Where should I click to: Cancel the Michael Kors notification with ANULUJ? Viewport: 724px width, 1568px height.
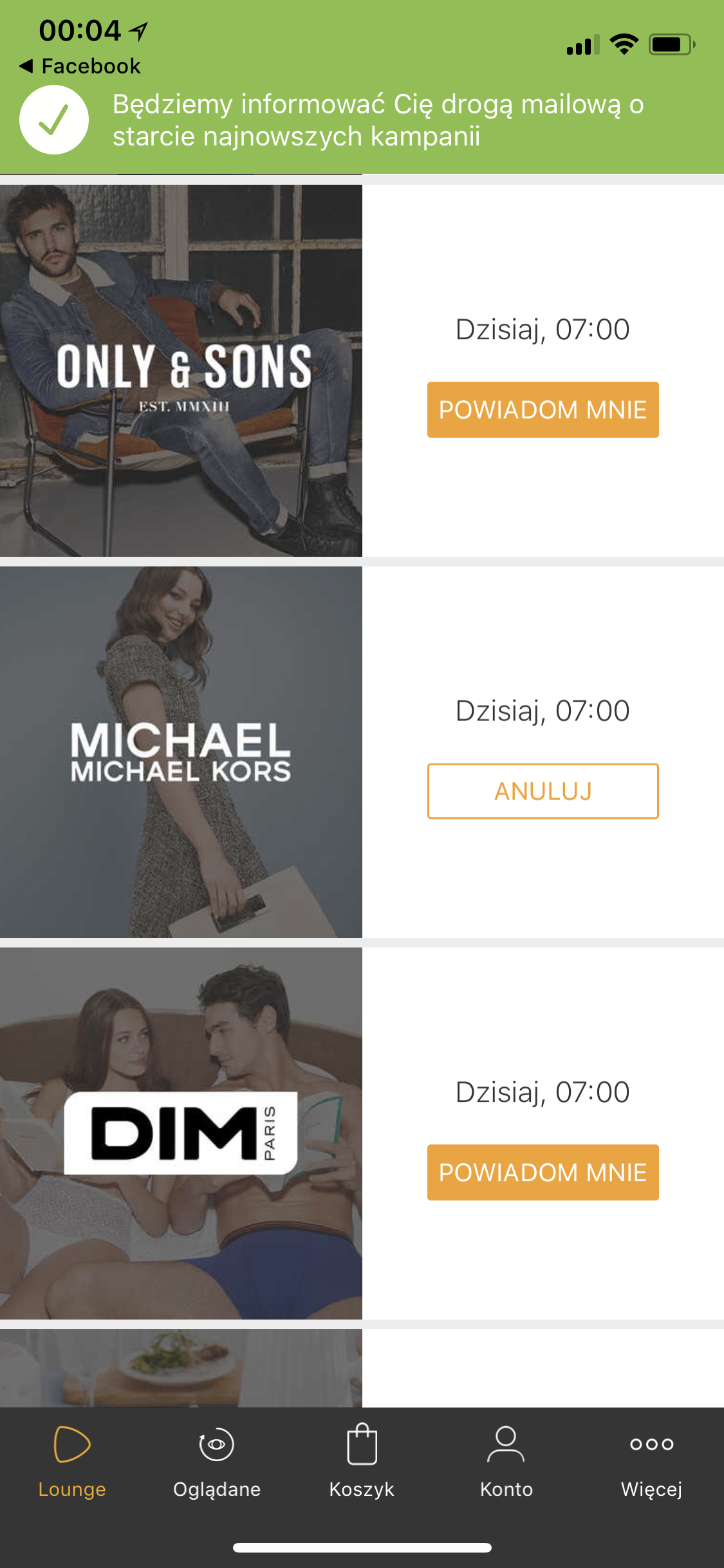[x=543, y=791]
